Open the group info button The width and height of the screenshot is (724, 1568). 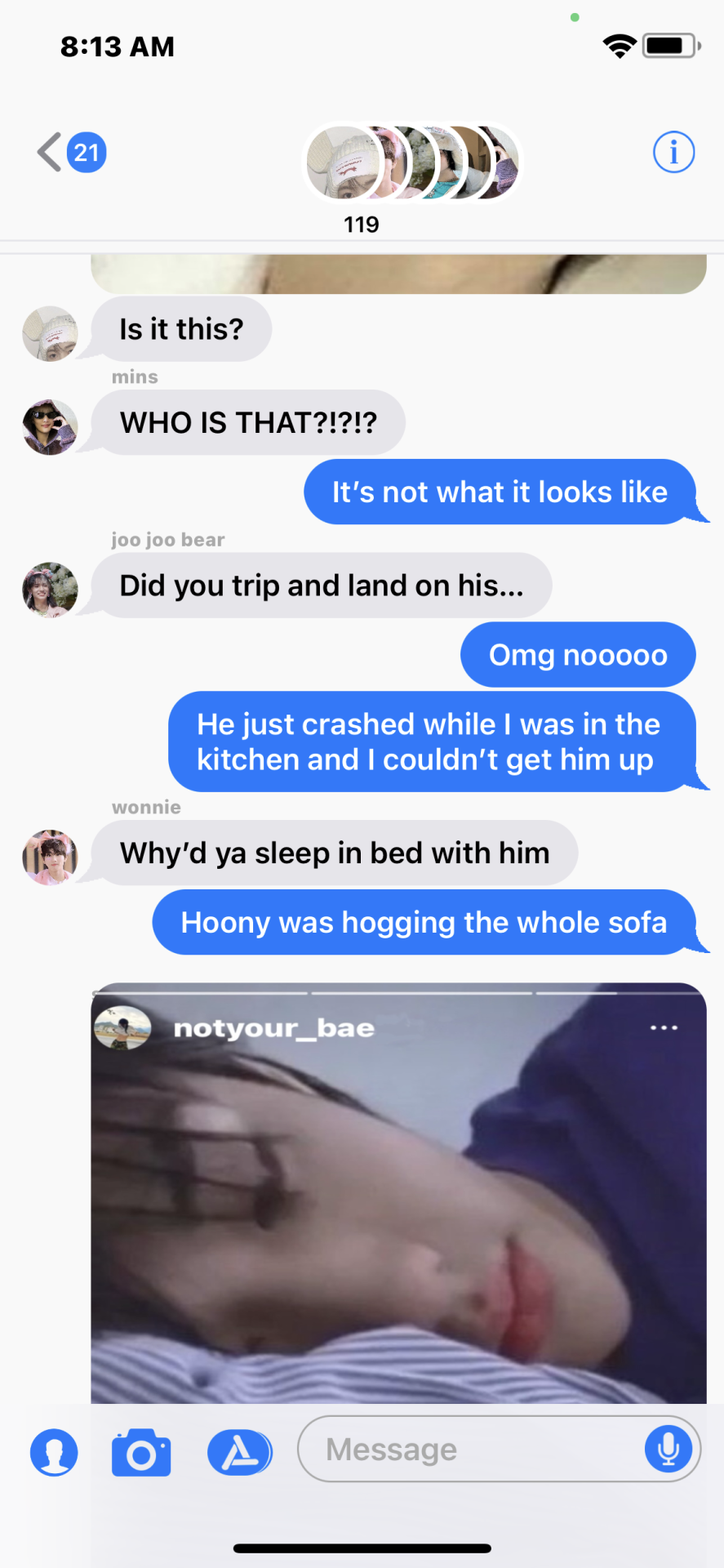tap(673, 153)
